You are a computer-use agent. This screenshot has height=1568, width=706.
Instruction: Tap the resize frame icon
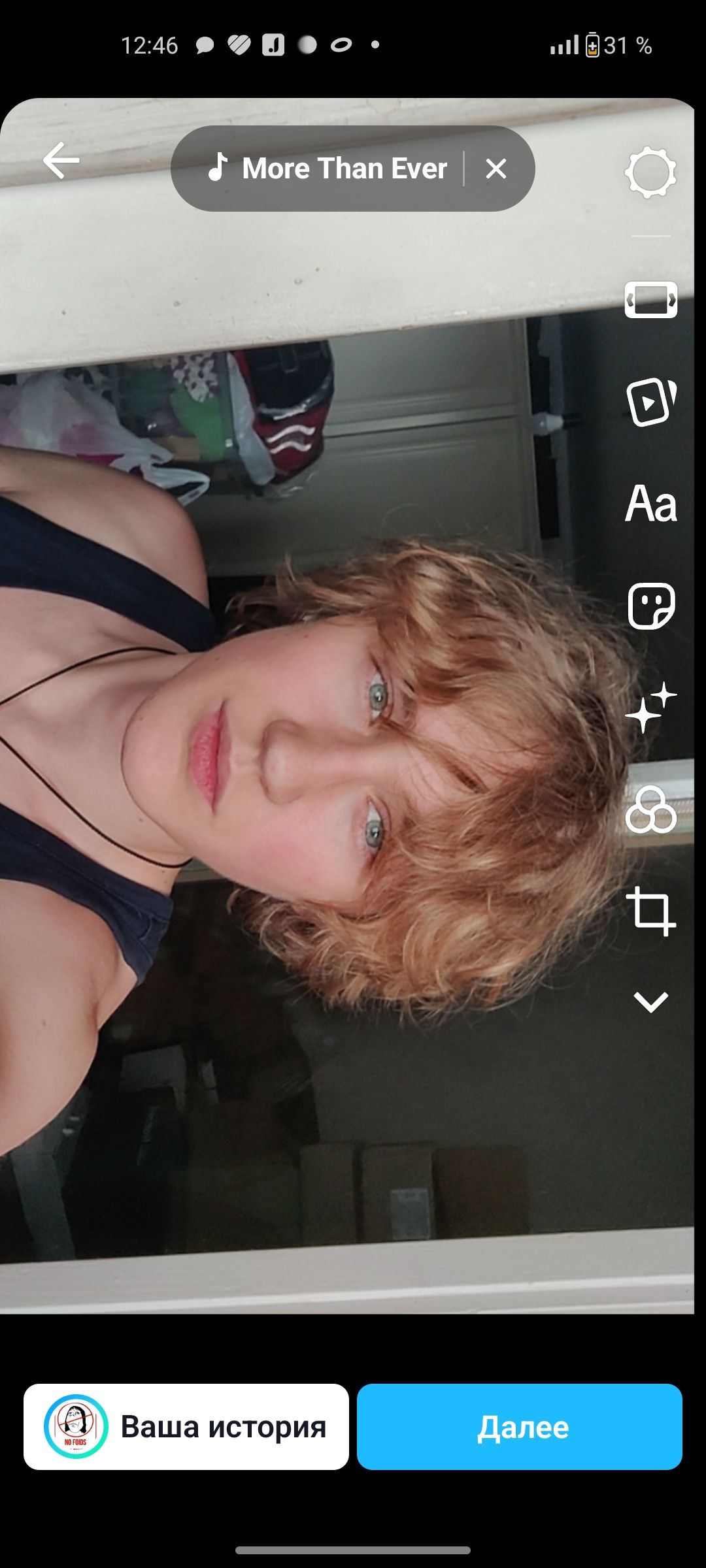click(650, 300)
